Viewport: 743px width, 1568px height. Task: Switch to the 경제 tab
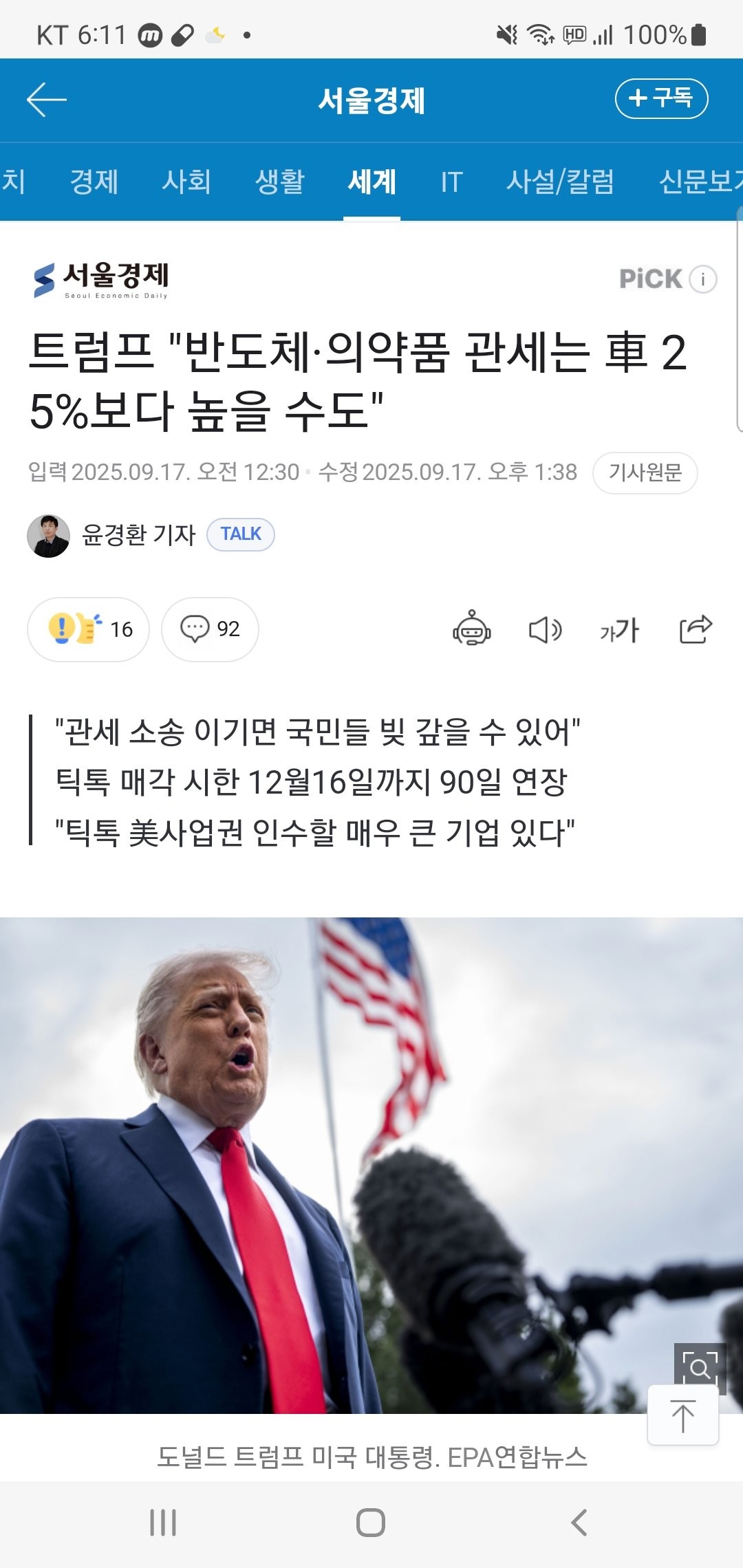[94, 182]
